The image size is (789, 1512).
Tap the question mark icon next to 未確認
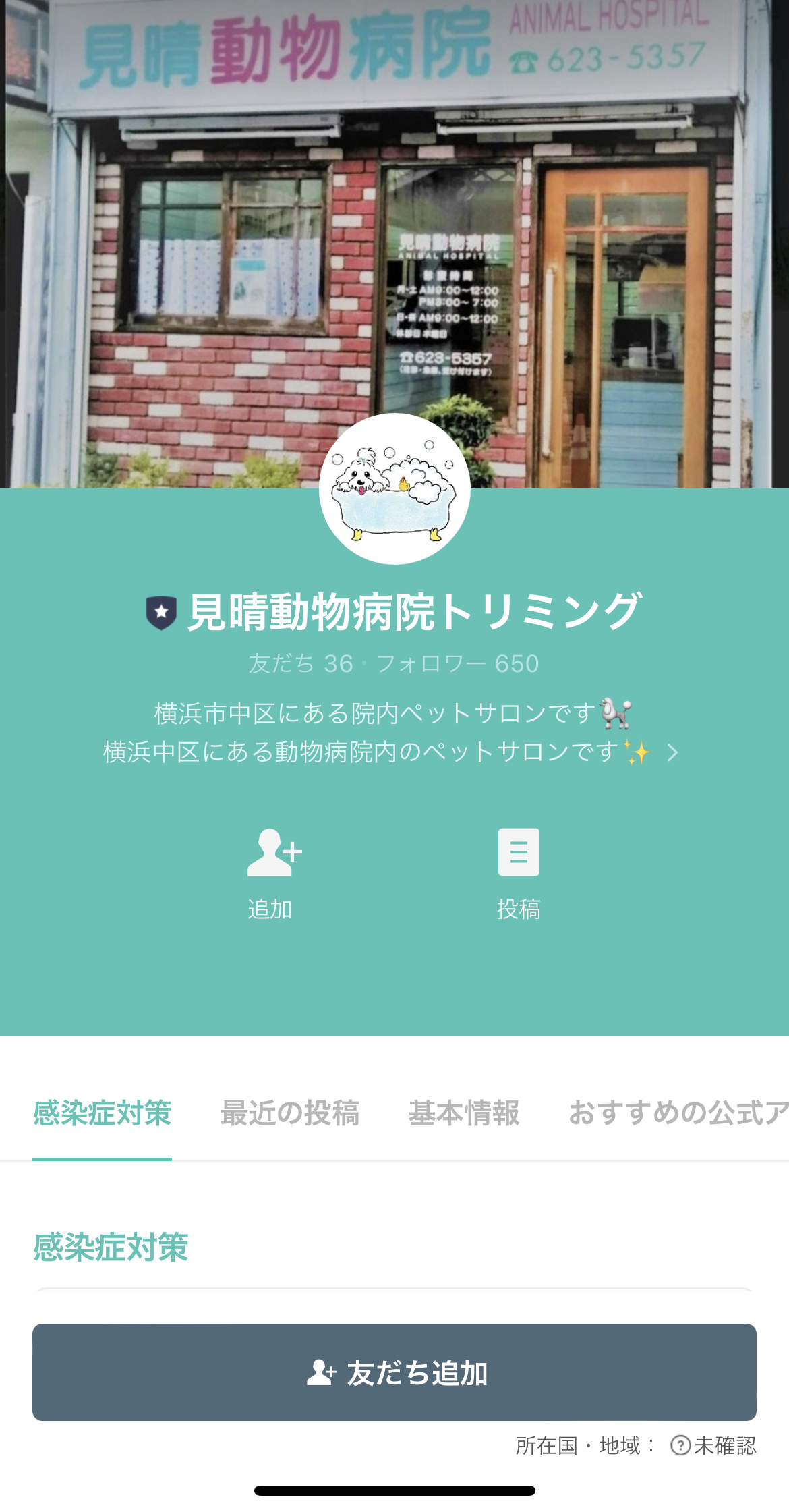[x=680, y=1443]
